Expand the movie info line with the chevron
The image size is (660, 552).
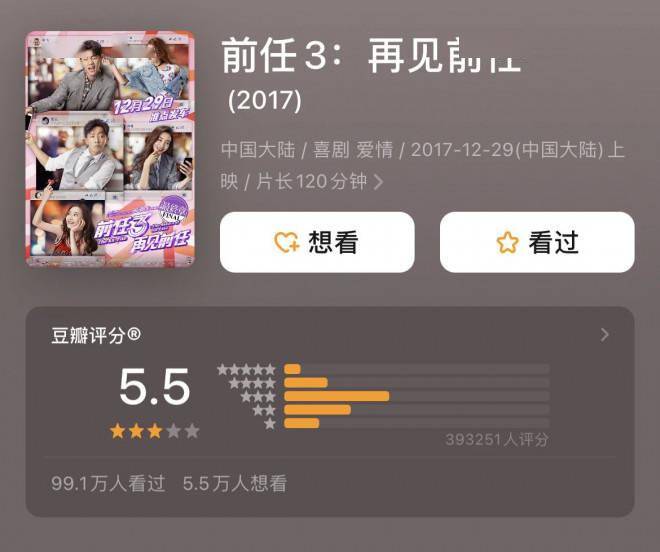(x=378, y=182)
